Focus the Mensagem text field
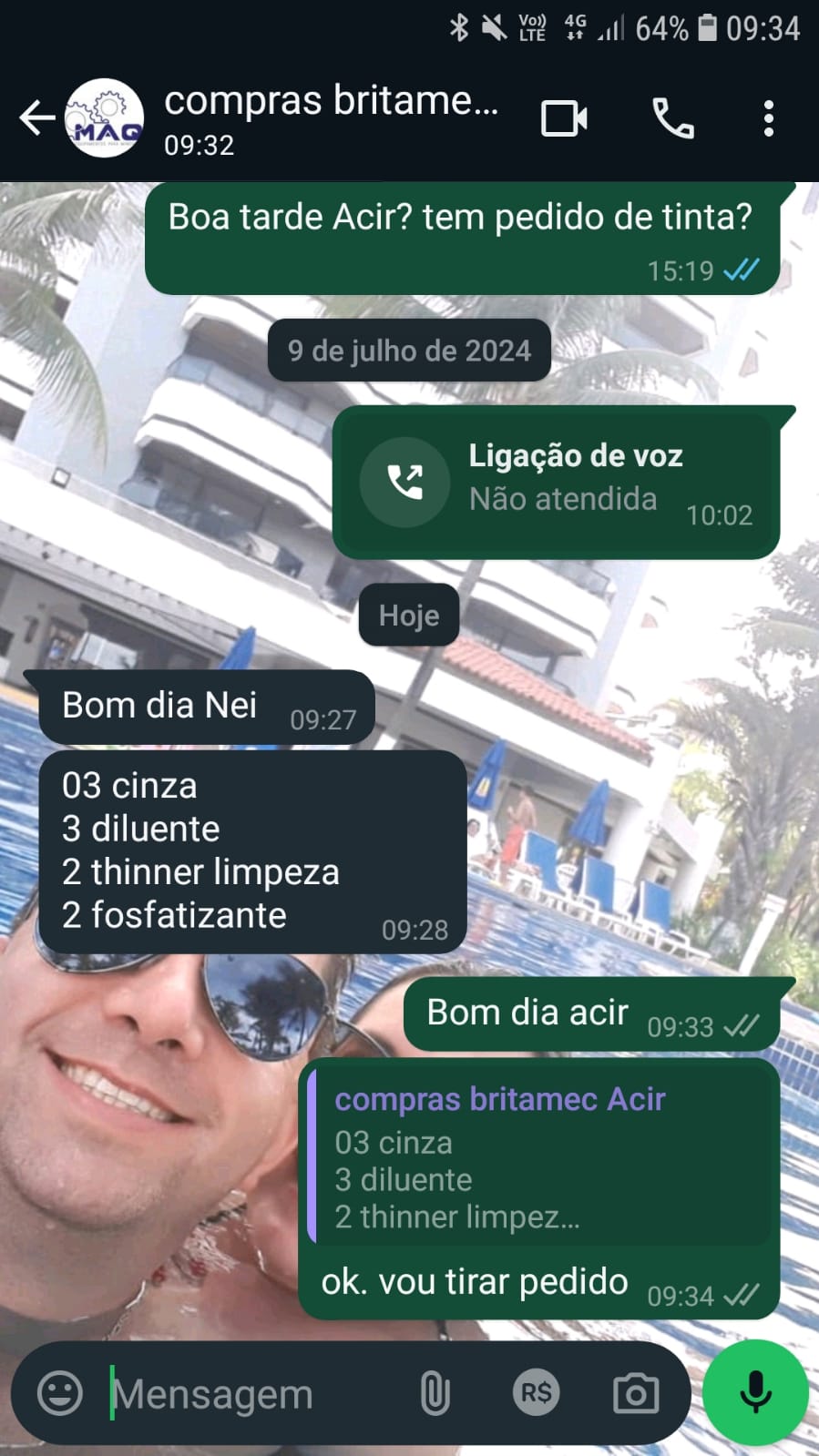This screenshot has width=819, height=1456. pos(246,1394)
